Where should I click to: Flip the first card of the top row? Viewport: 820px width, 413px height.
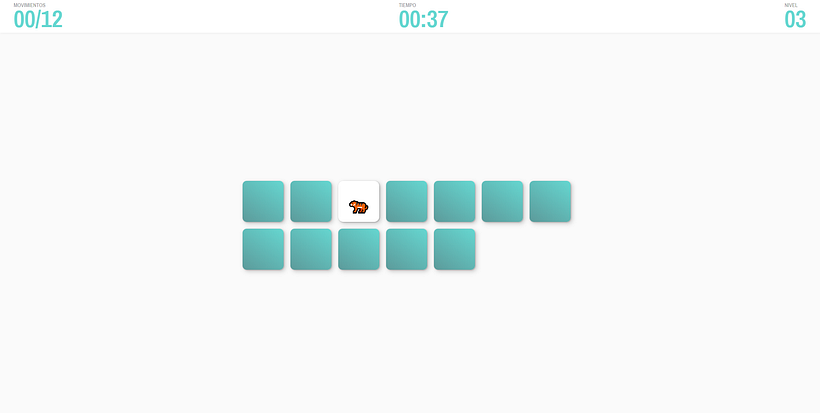(263, 201)
